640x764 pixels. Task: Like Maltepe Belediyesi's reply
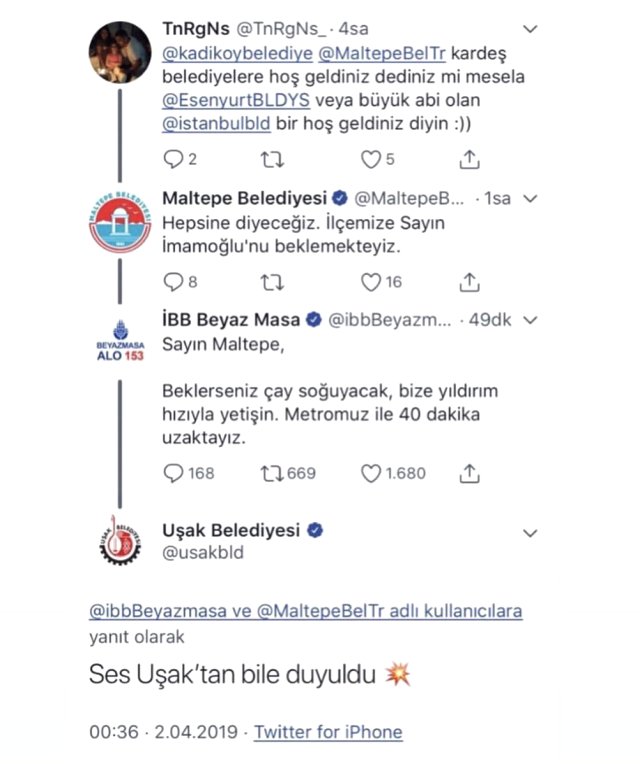[x=371, y=282]
